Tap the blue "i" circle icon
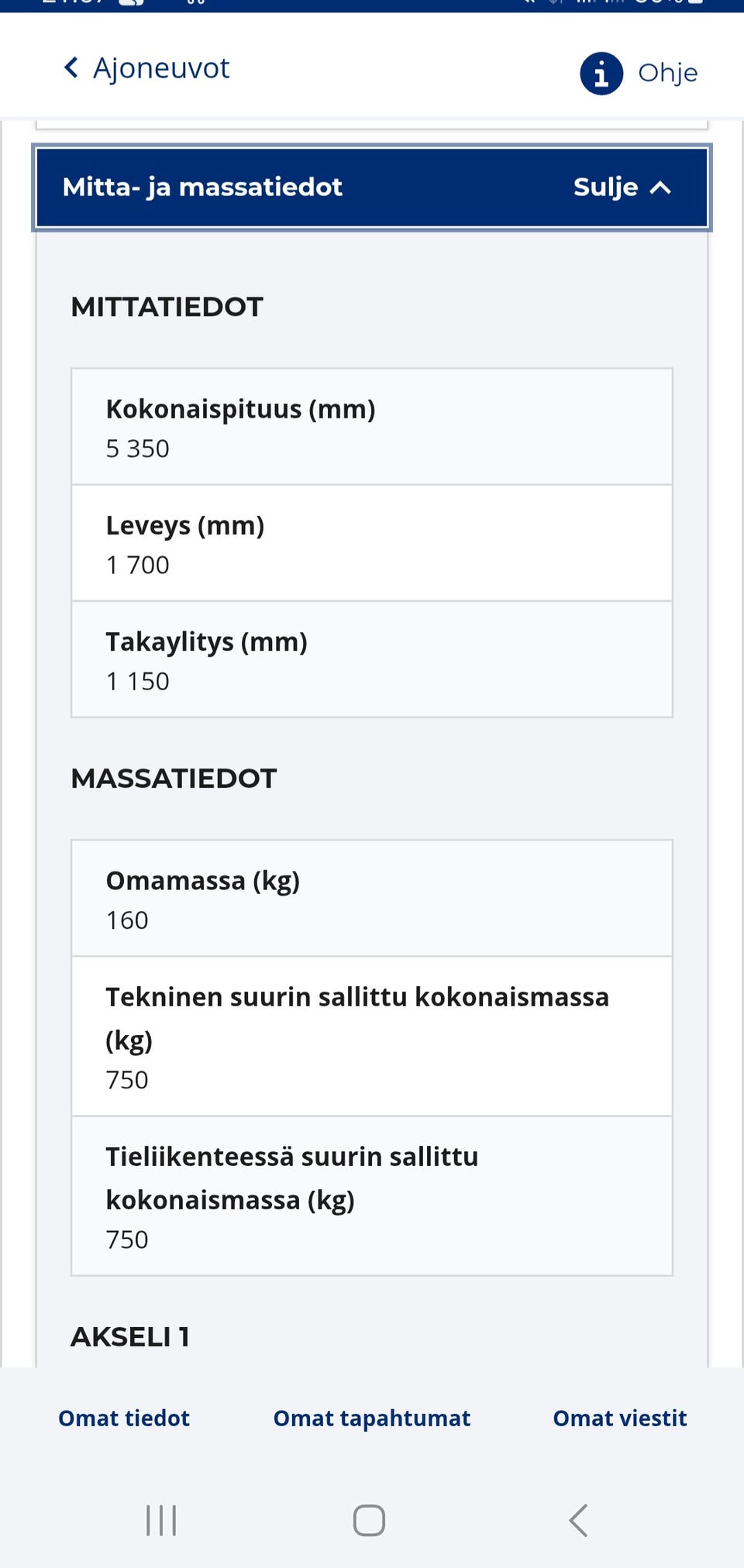This screenshot has height=1568, width=744. (x=601, y=72)
